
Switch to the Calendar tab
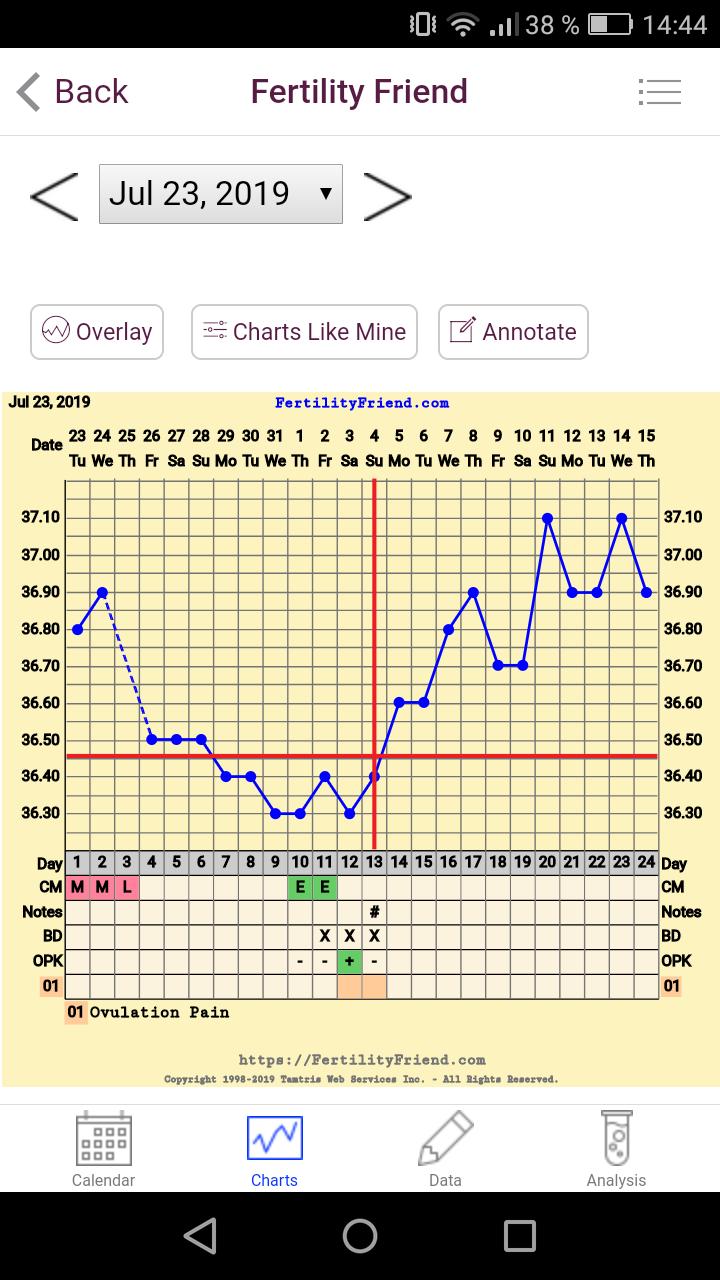[x=103, y=1149]
